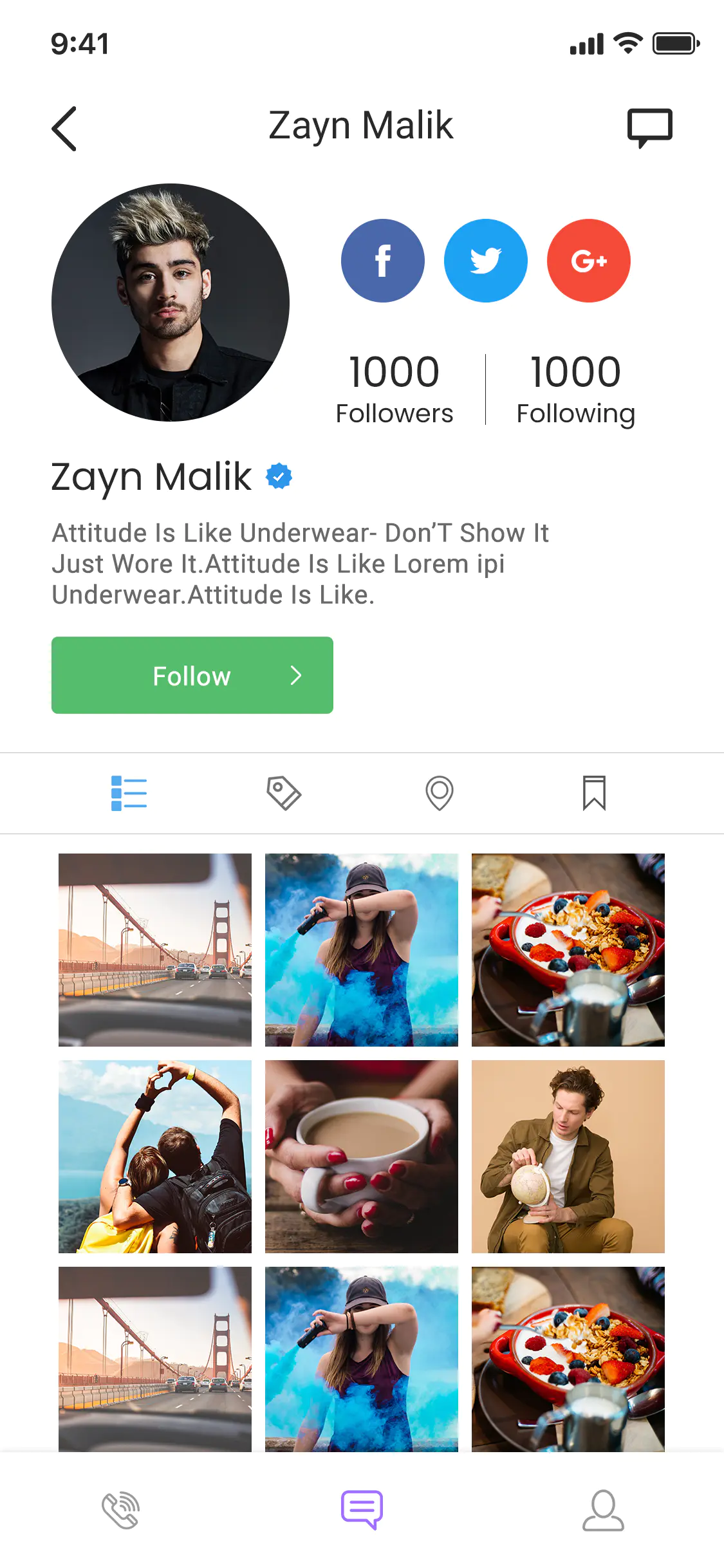Open the chats tab in bottom bar
The image size is (724, 1568).
(x=362, y=1510)
